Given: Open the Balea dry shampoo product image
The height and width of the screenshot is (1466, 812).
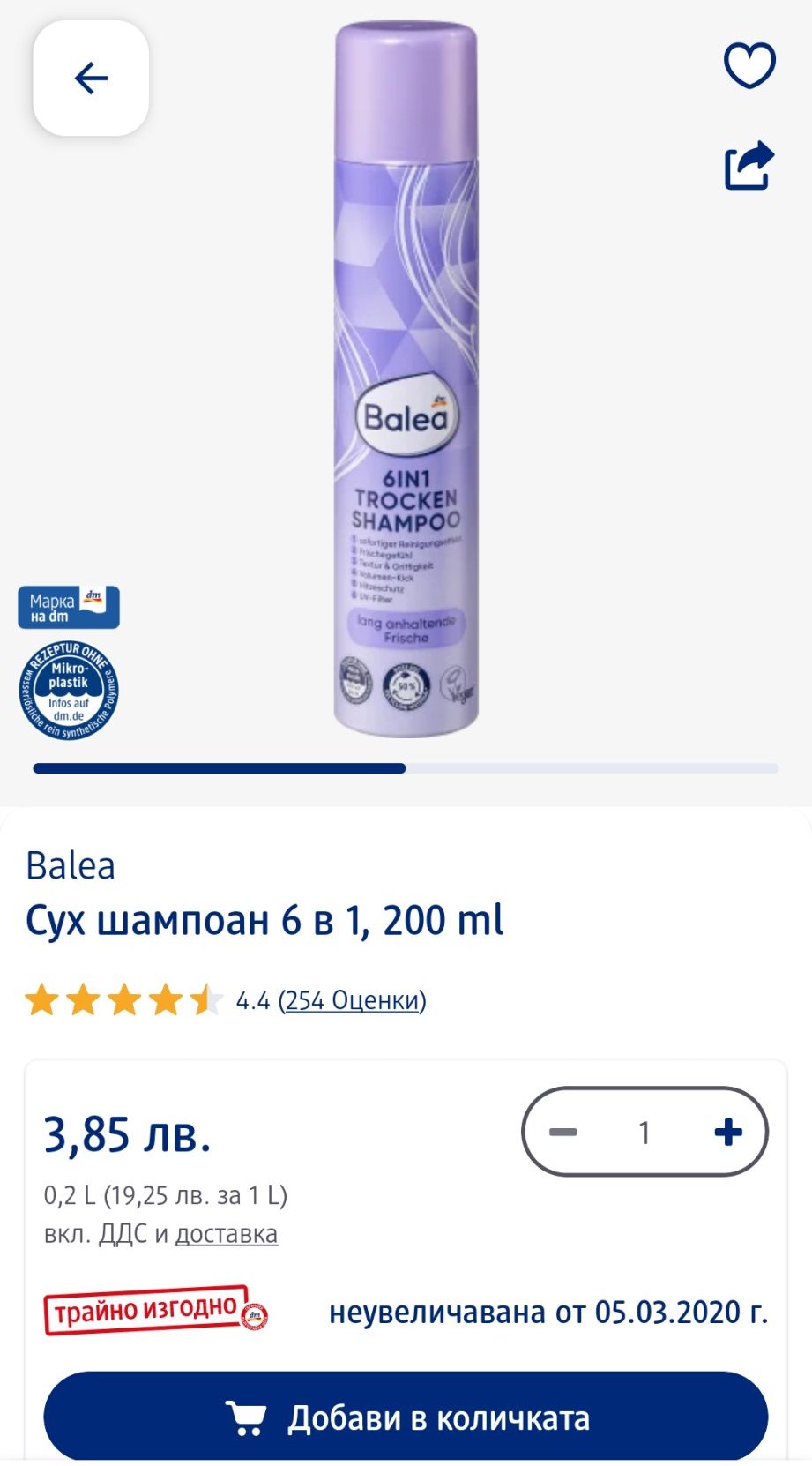Looking at the screenshot, I should point(406,379).
